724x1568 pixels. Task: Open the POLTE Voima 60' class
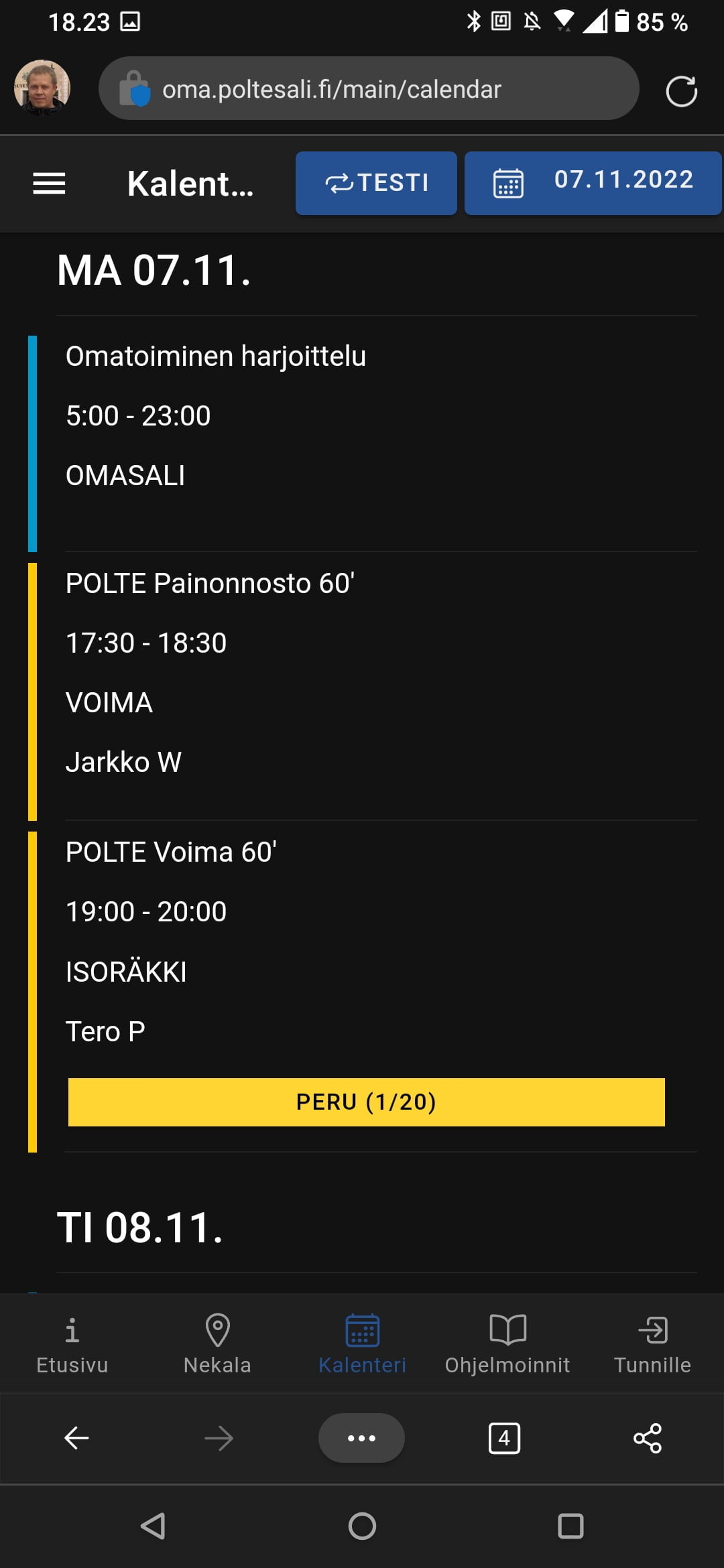click(x=171, y=852)
